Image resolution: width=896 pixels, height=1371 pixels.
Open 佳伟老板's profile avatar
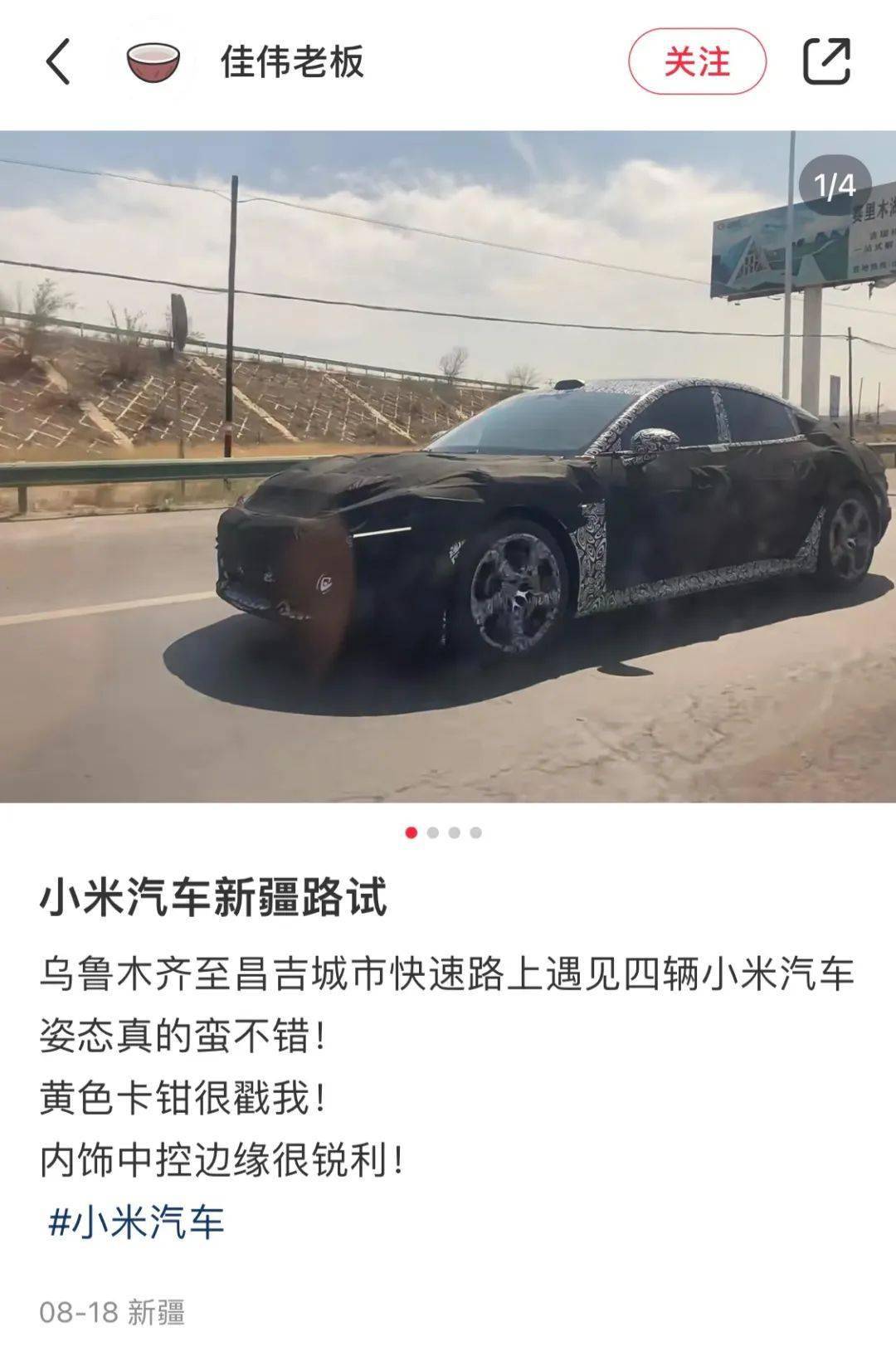[153, 62]
